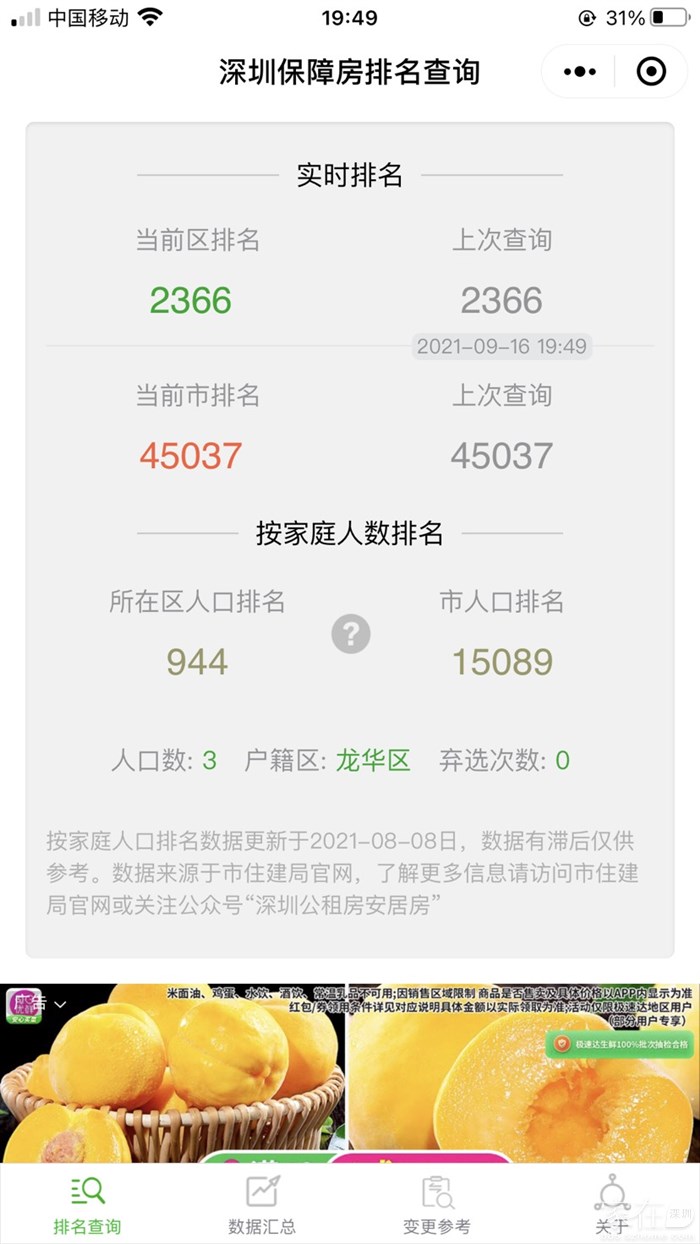Open the 变更参考 tab
Screen dimensions: 700x1244
pyautogui.click(x=437, y=1204)
